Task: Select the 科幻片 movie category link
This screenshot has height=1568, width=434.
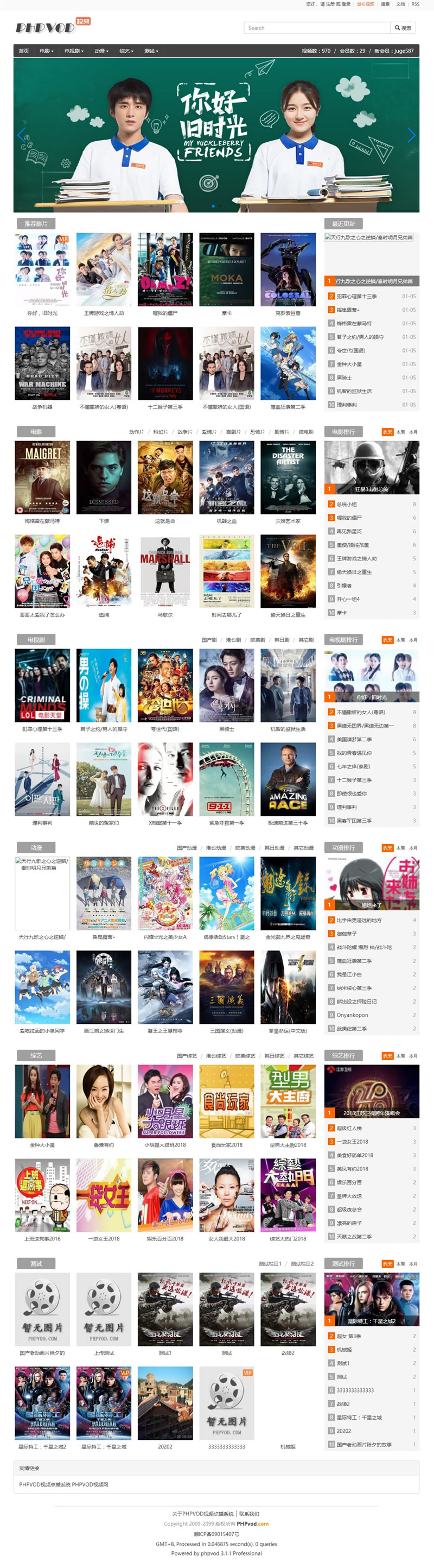Action: [x=161, y=432]
